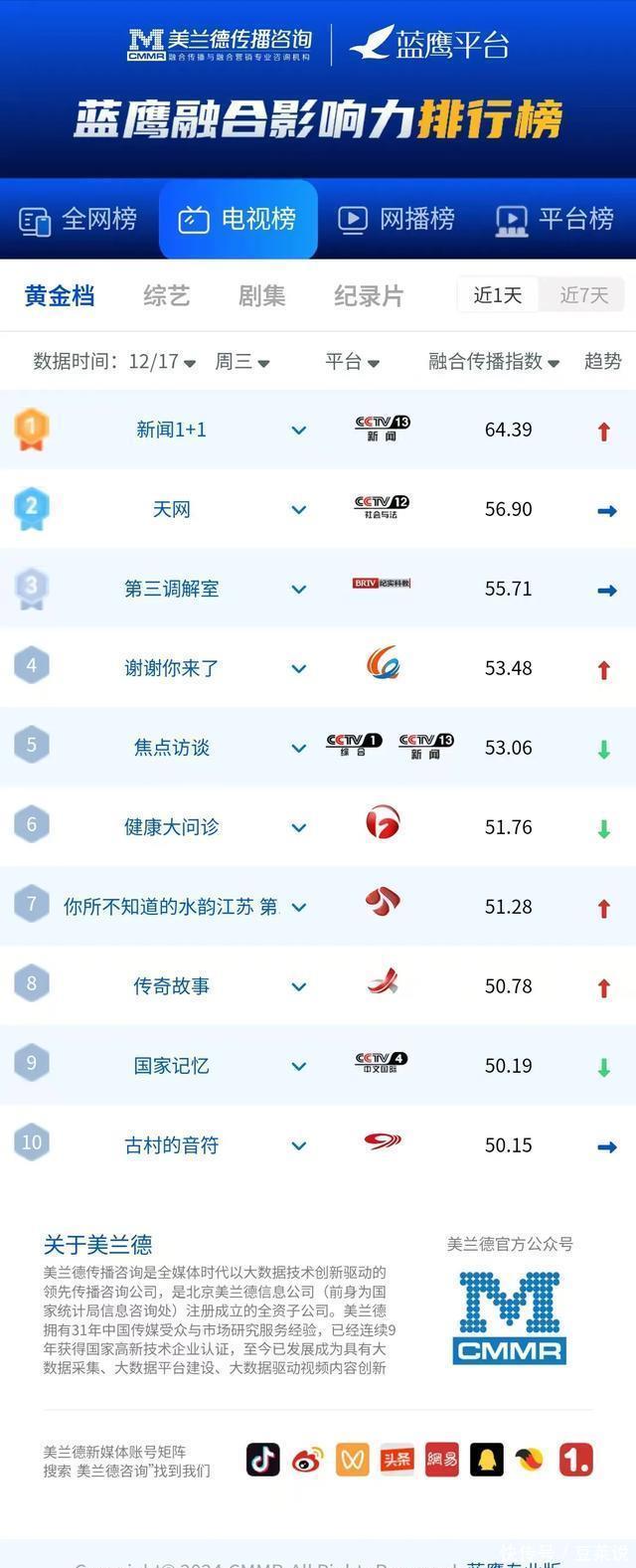Change the range to 近7天
Viewport: 636px width, 1568px height.
pos(583,295)
